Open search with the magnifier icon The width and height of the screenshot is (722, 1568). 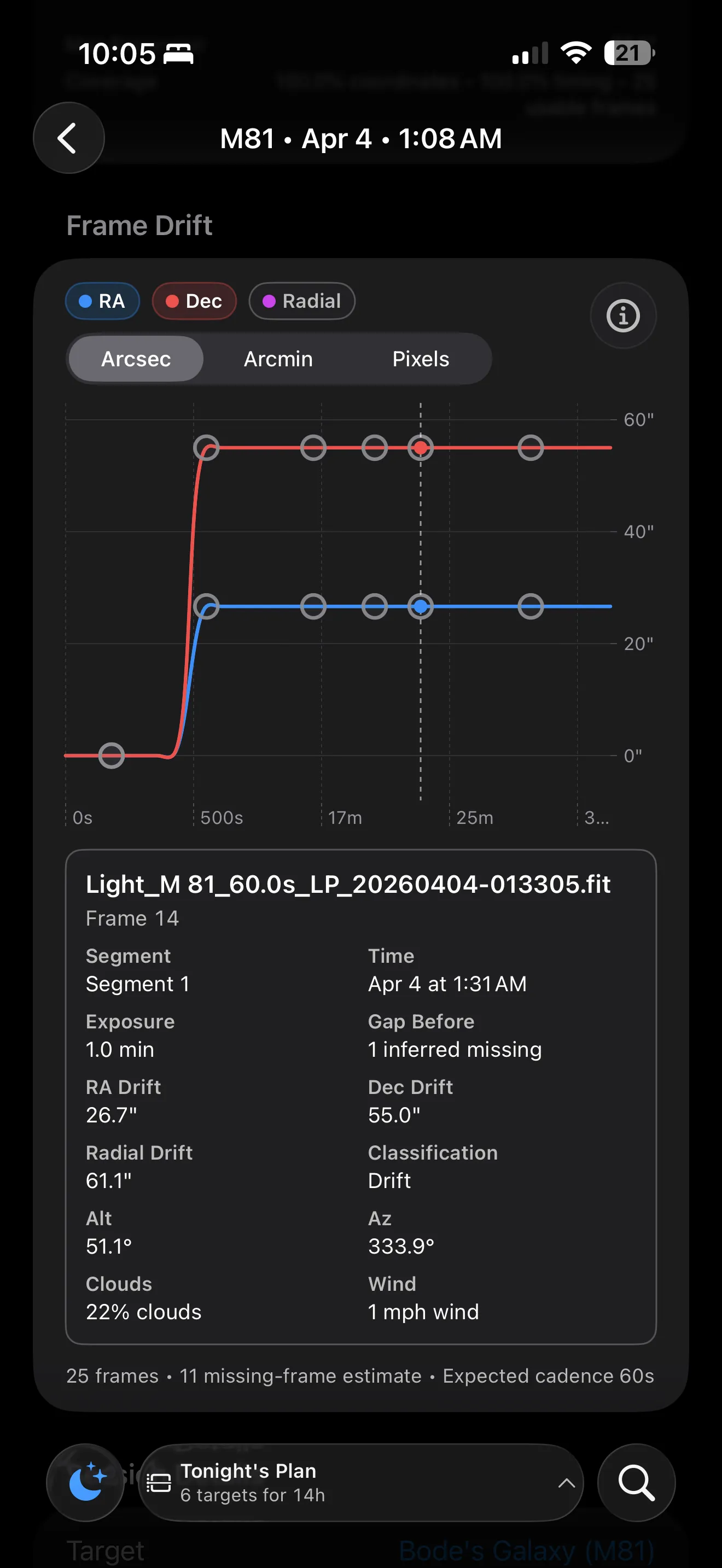pyautogui.click(x=636, y=1483)
